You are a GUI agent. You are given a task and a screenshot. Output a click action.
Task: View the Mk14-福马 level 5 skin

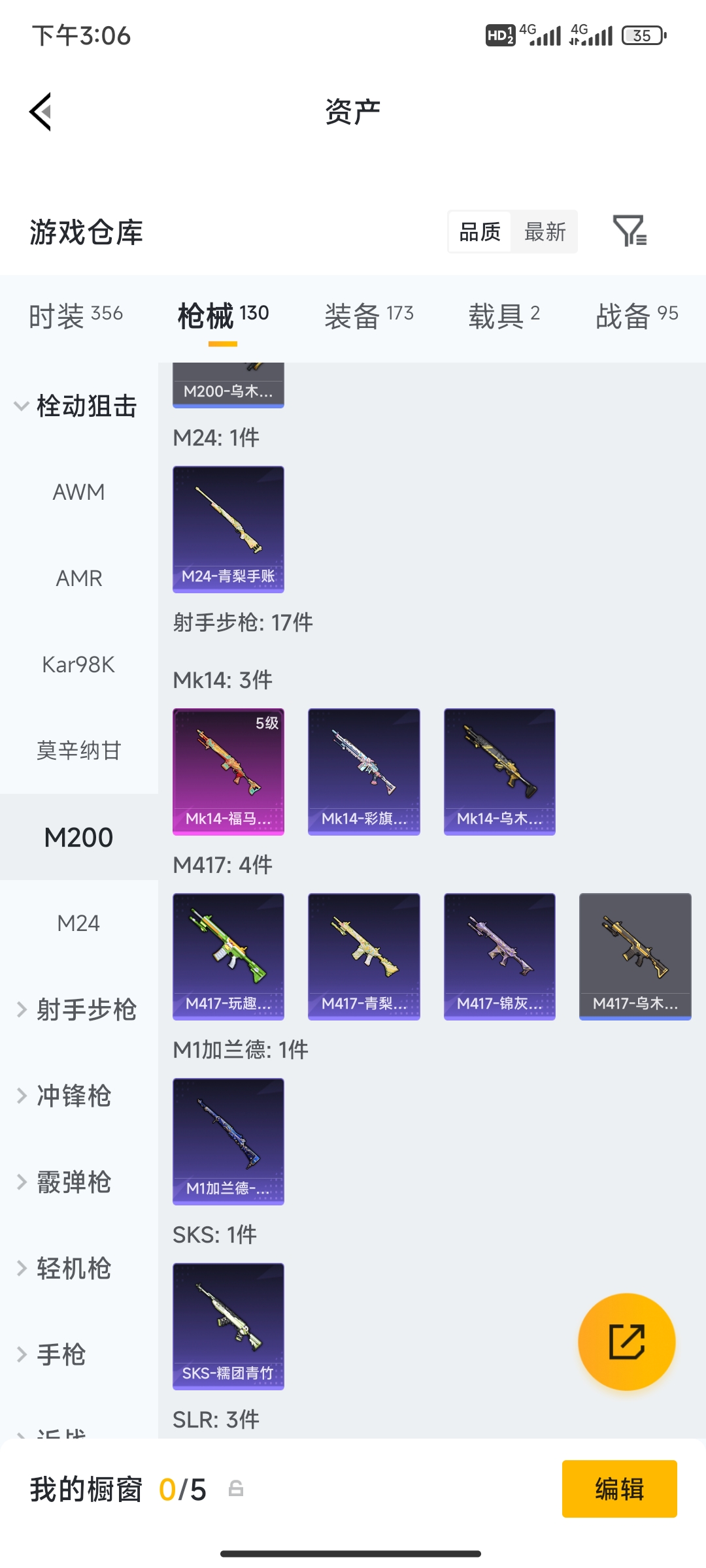click(228, 772)
